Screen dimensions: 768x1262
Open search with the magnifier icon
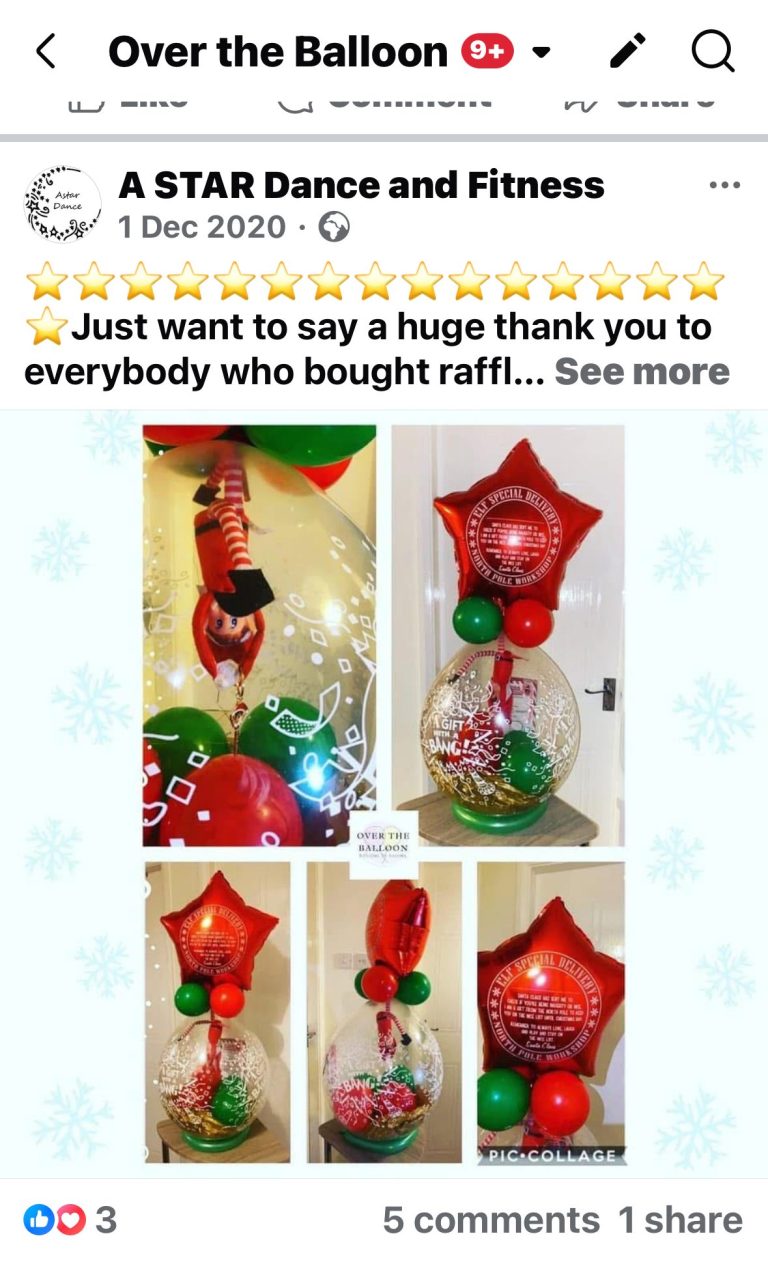coord(712,51)
